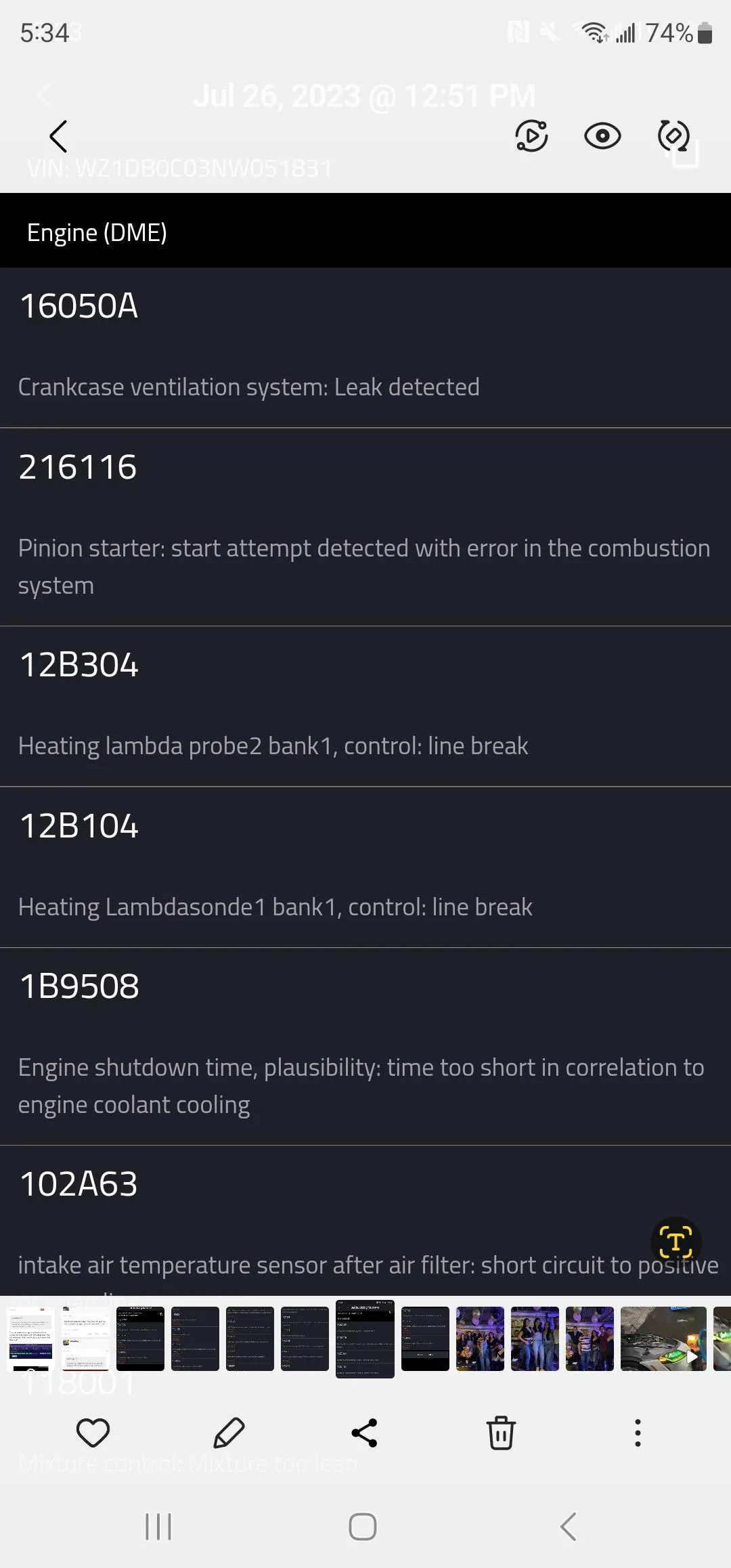This screenshot has width=731, height=1568.
Task: Open the three-dot more options menu
Action: click(637, 1433)
